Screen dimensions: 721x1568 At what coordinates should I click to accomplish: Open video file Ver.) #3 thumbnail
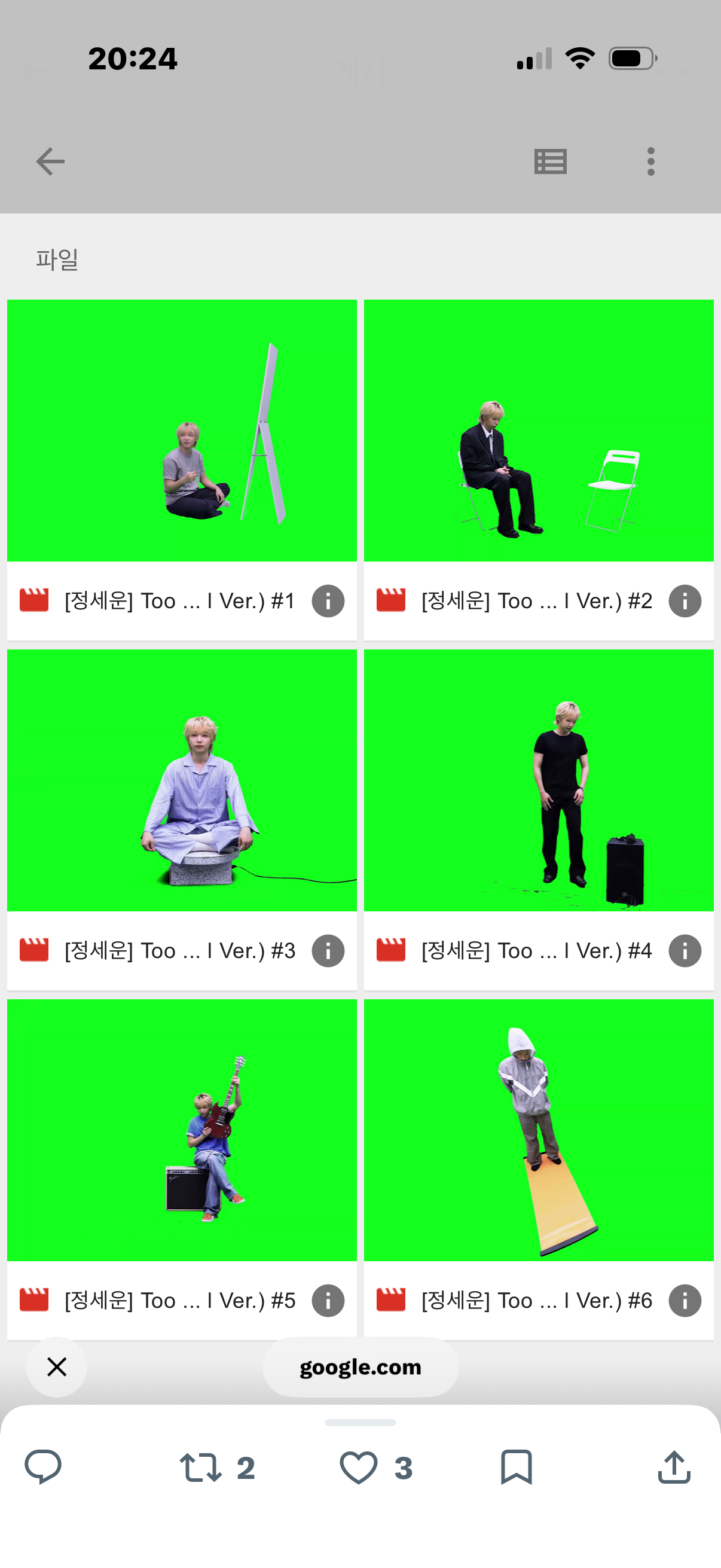[x=182, y=780]
